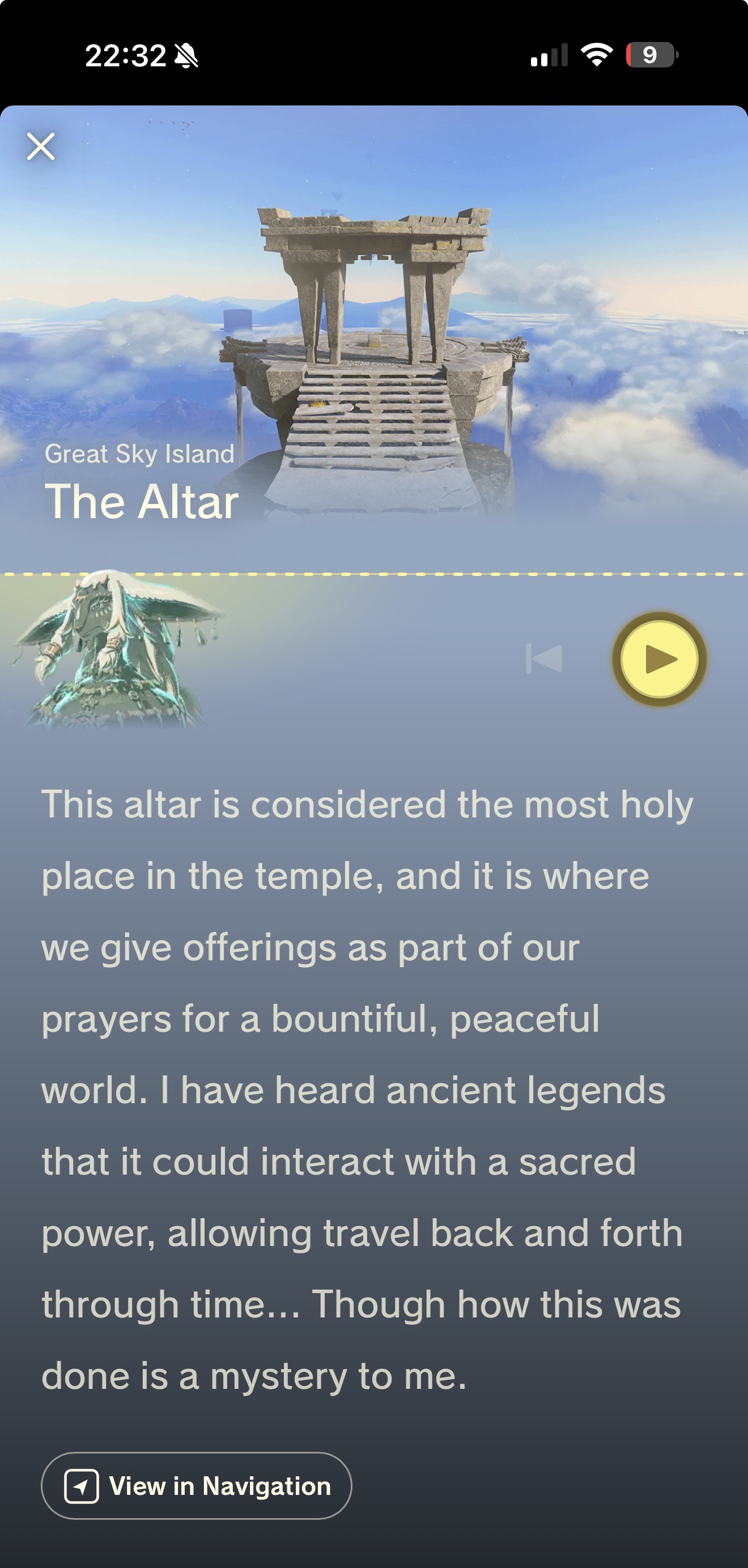Open View in Navigation
The width and height of the screenshot is (748, 1568).
pyautogui.click(x=196, y=1486)
